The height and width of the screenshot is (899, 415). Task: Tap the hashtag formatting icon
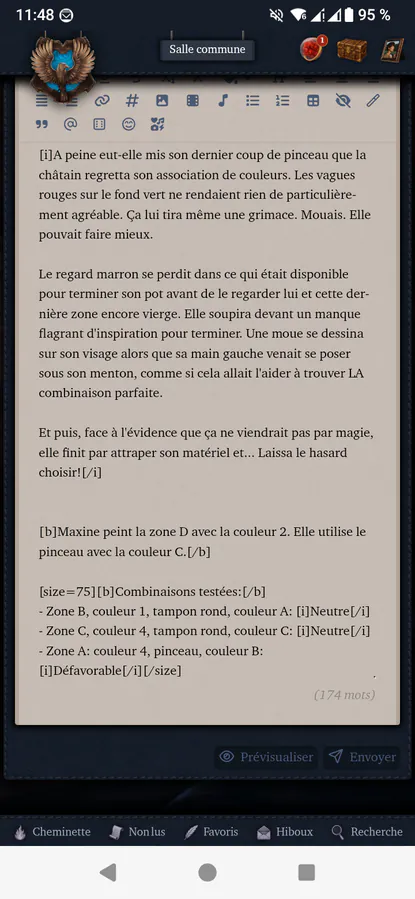[132, 101]
